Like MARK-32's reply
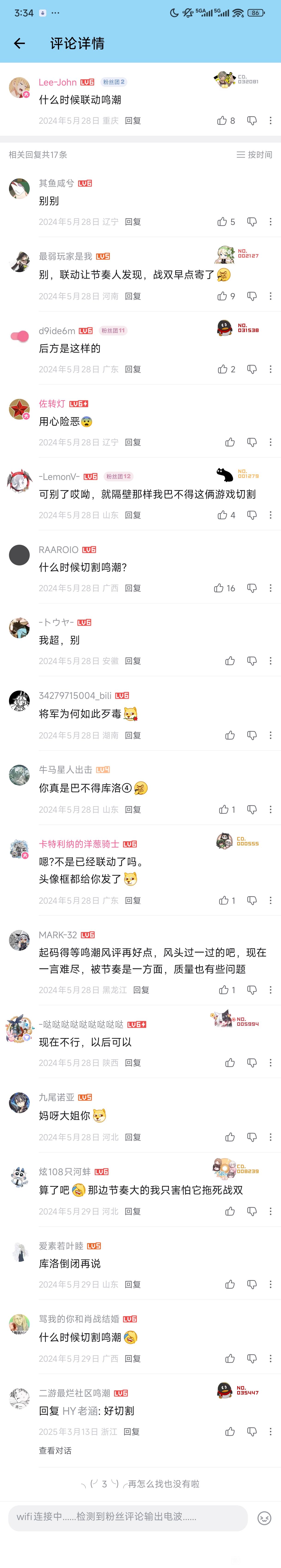Viewport: 281px width, 1568px height. pyautogui.click(x=224, y=990)
